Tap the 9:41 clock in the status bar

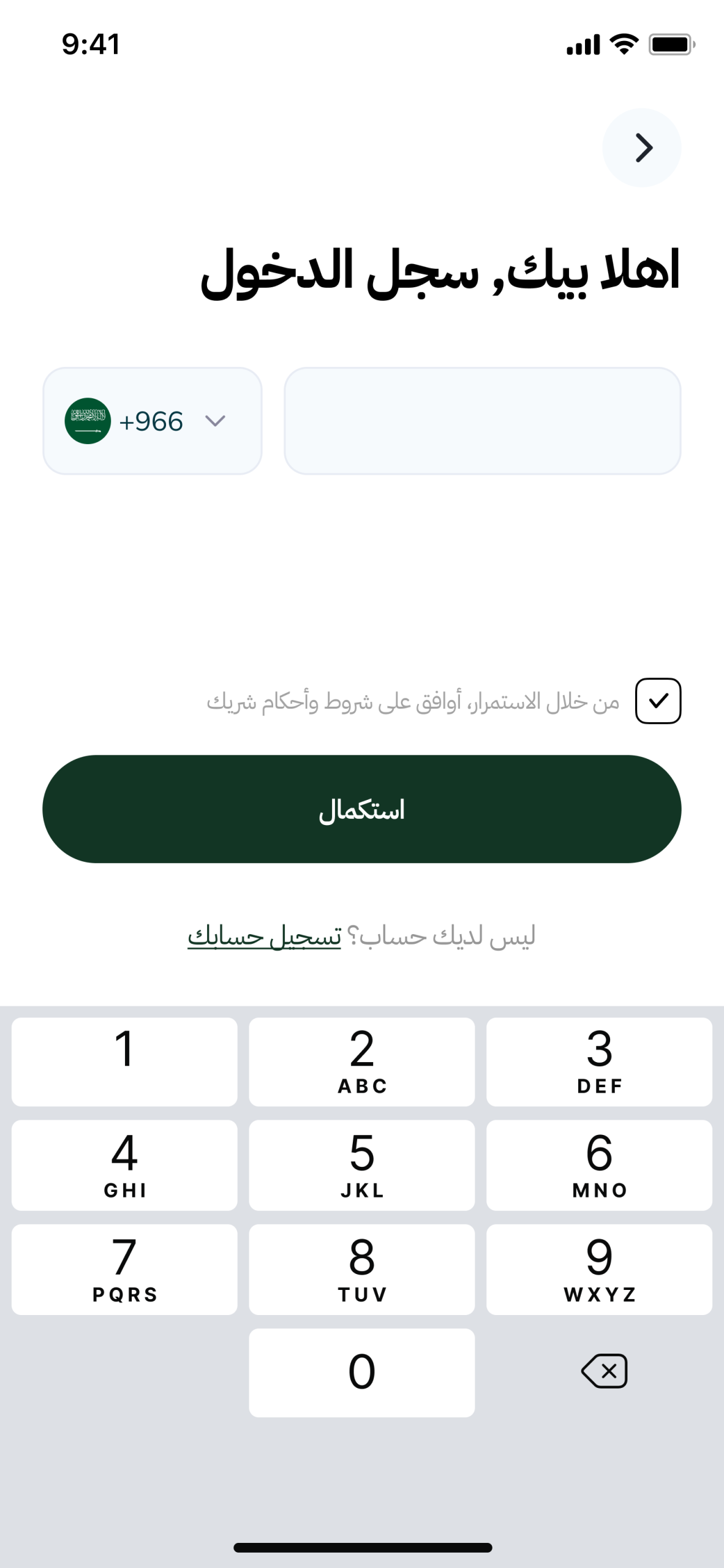pyautogui.click(x=91, y=43)
